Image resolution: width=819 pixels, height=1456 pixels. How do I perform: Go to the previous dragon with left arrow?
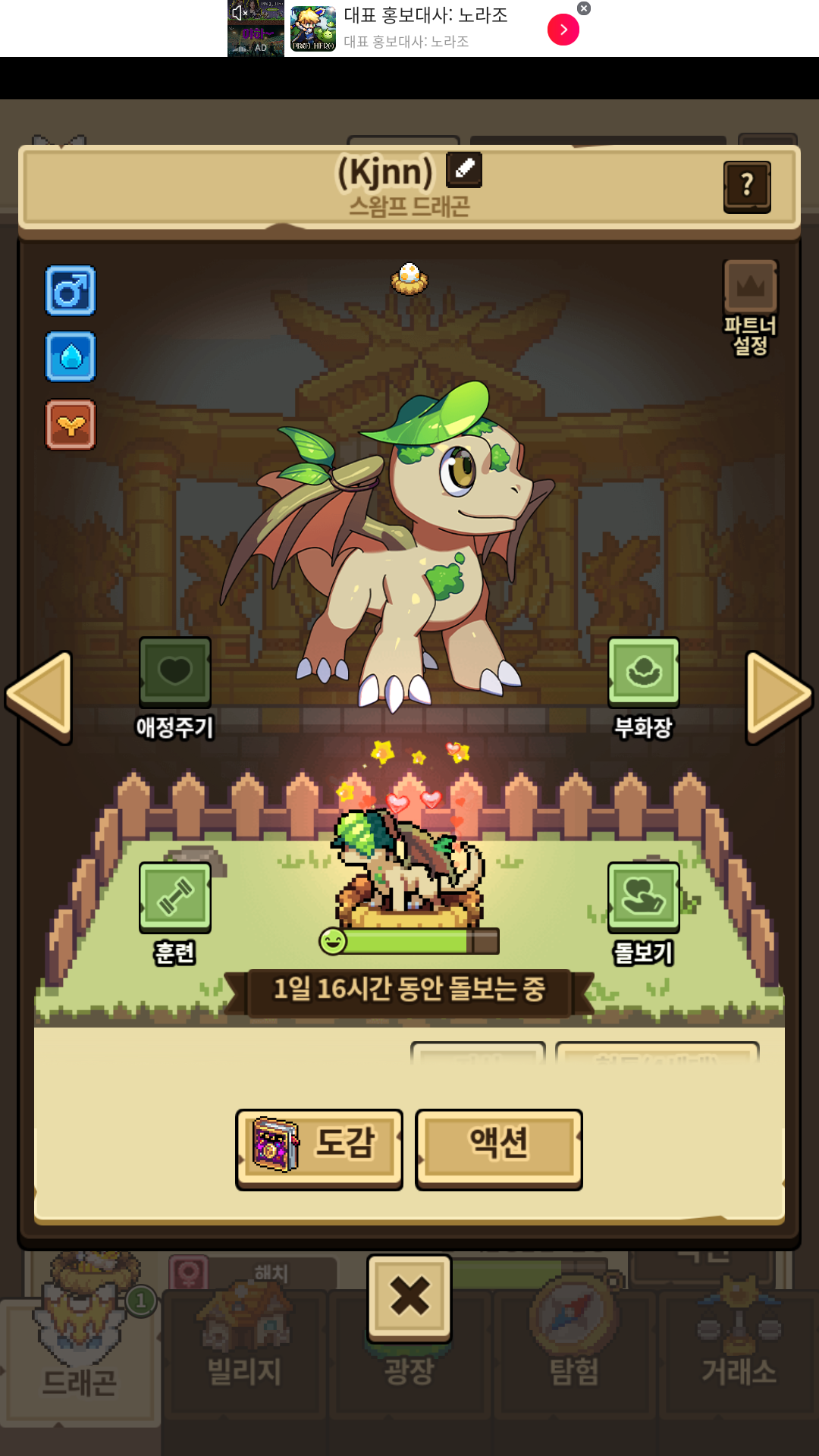(39, 697)
